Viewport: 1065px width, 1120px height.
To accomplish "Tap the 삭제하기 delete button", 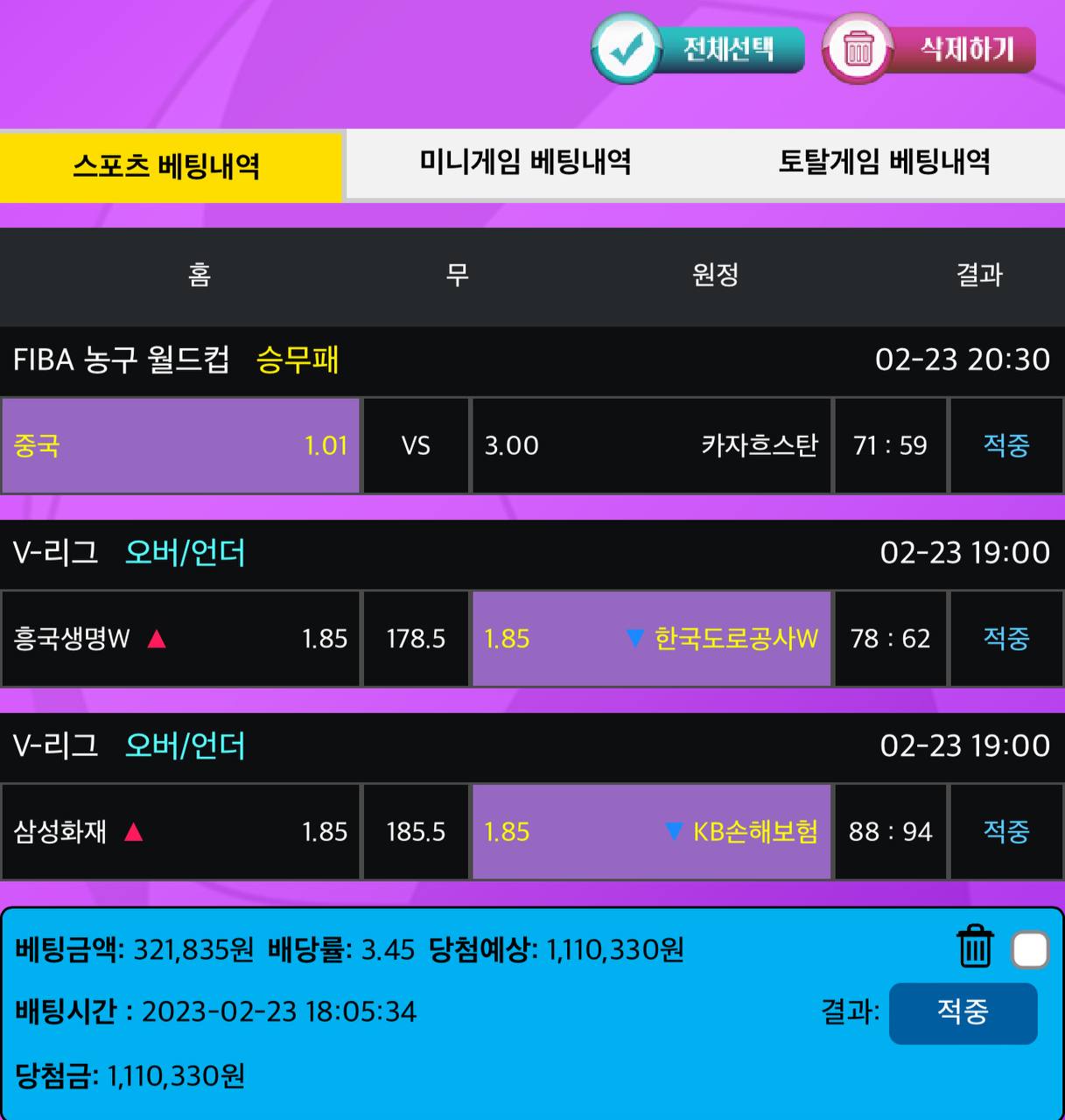I will pos(929,49).
